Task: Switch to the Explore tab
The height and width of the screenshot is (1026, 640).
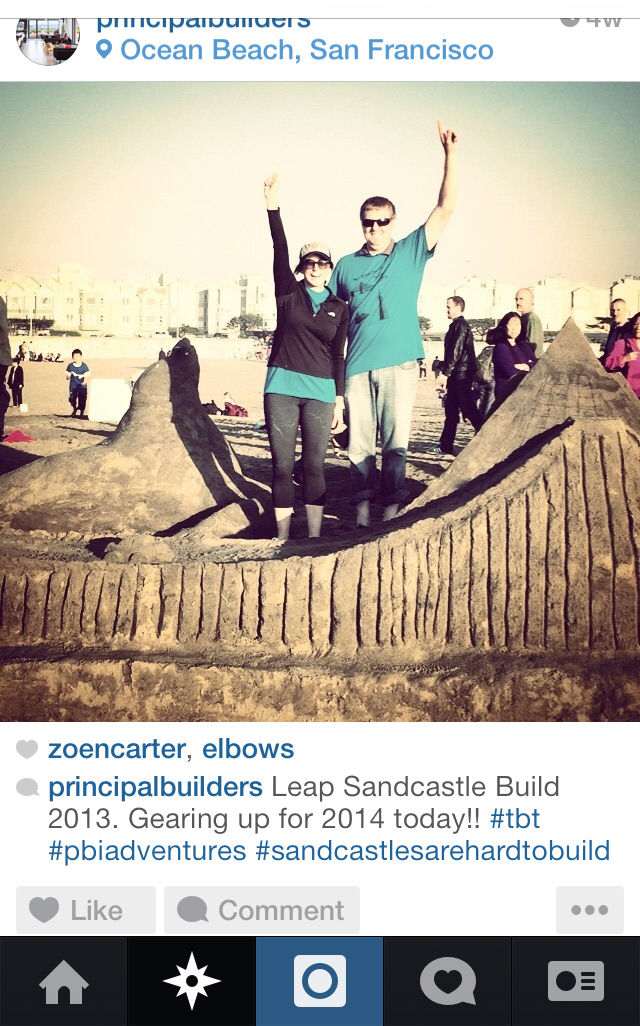Action: (192, 981)
